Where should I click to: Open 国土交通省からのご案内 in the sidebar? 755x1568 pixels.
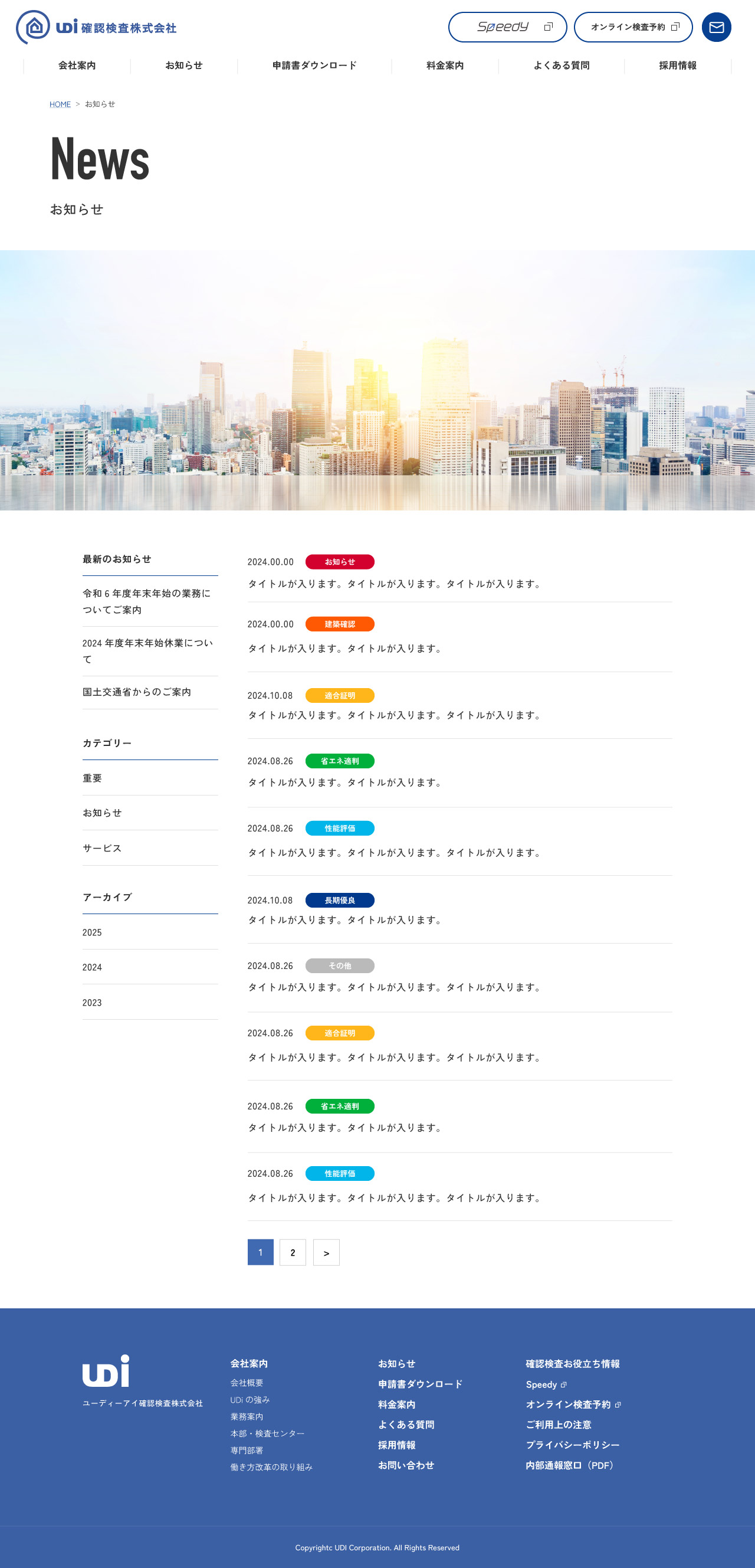[x=137, y=692]
